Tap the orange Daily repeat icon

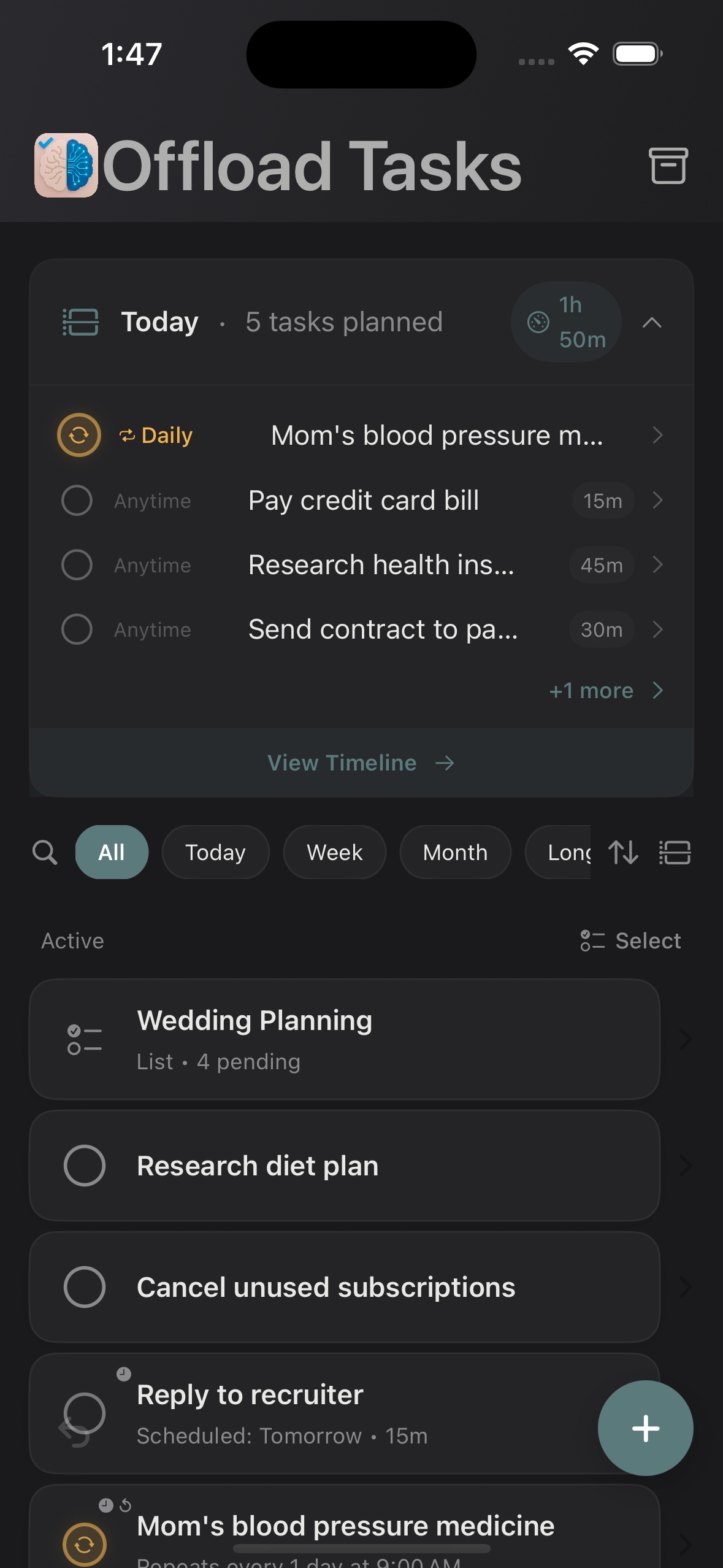tap(78, 434)
